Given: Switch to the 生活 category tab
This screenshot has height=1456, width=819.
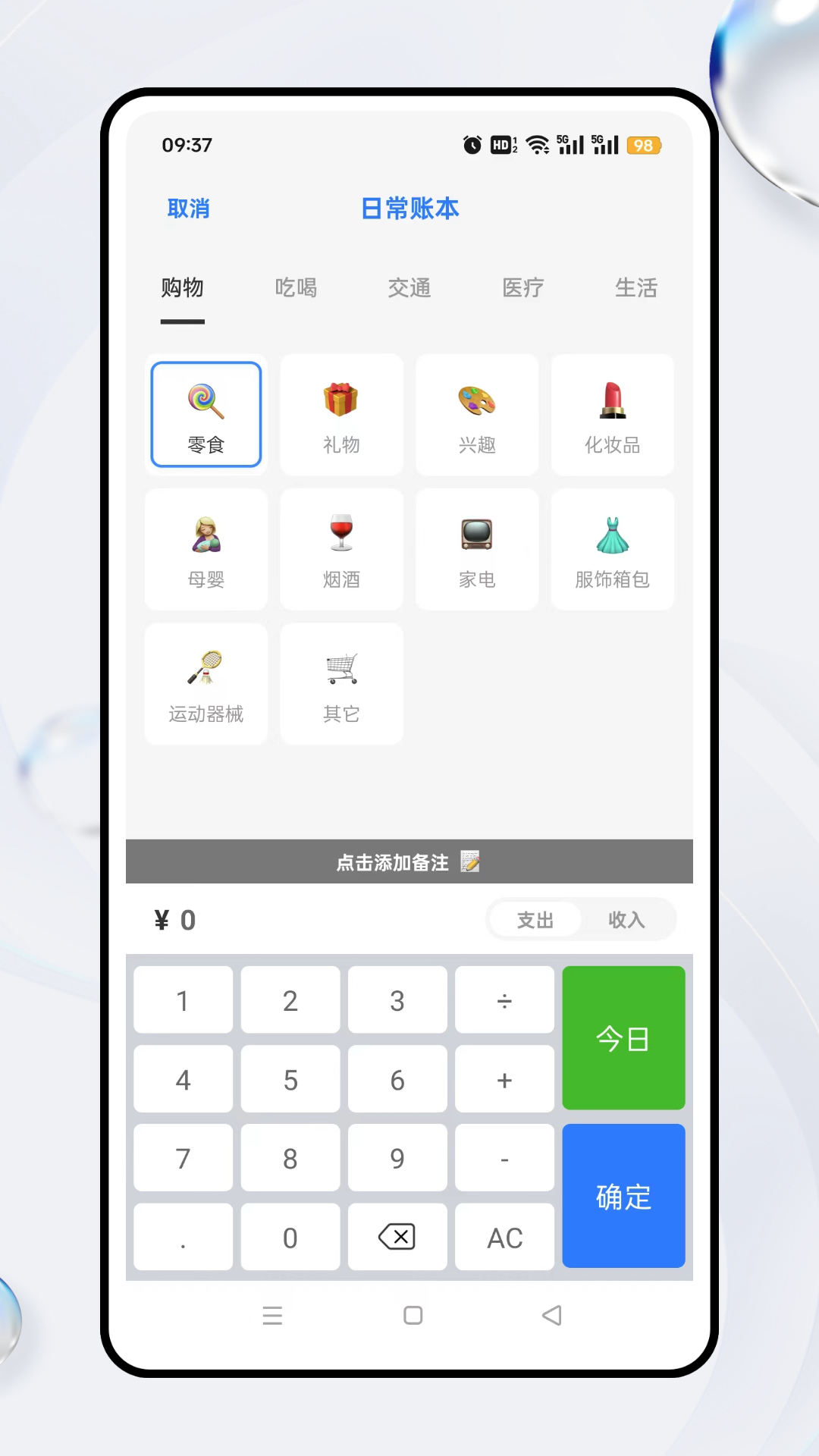Looking at the screenshot, I should point(636,288).
